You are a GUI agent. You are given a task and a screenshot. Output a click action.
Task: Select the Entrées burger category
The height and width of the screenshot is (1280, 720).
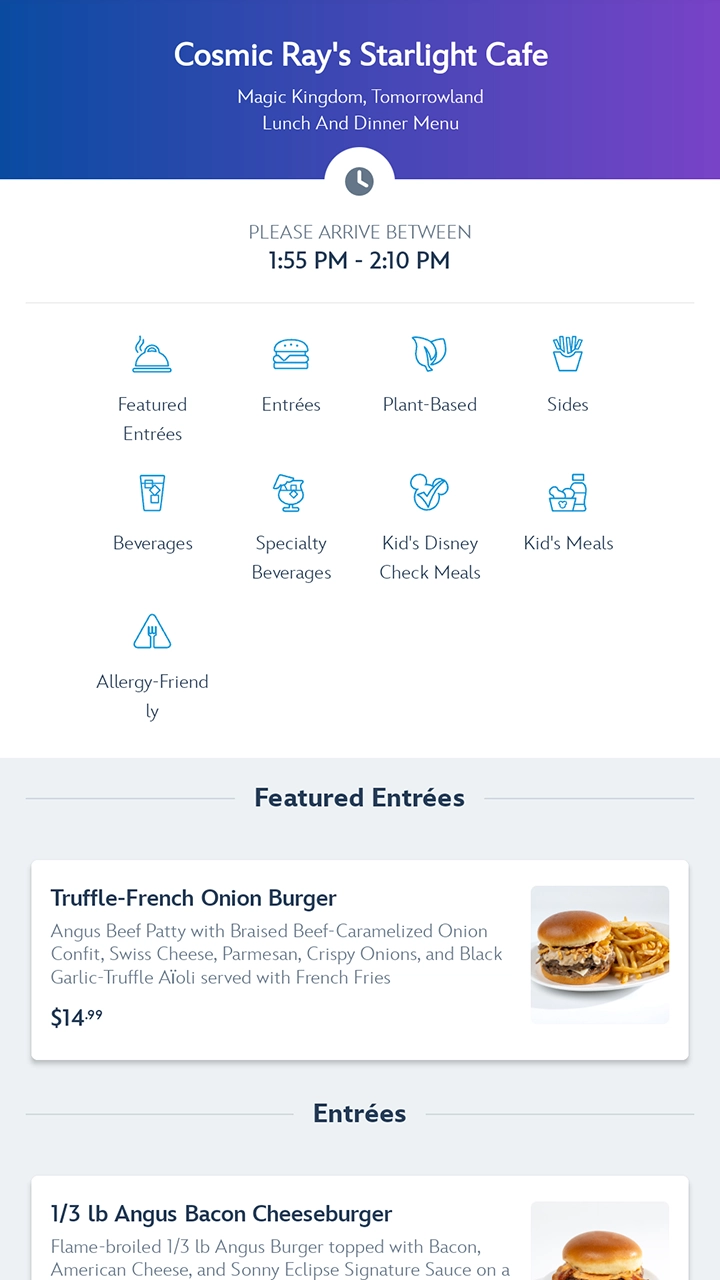pyautogui.click(x=291, y=374)
